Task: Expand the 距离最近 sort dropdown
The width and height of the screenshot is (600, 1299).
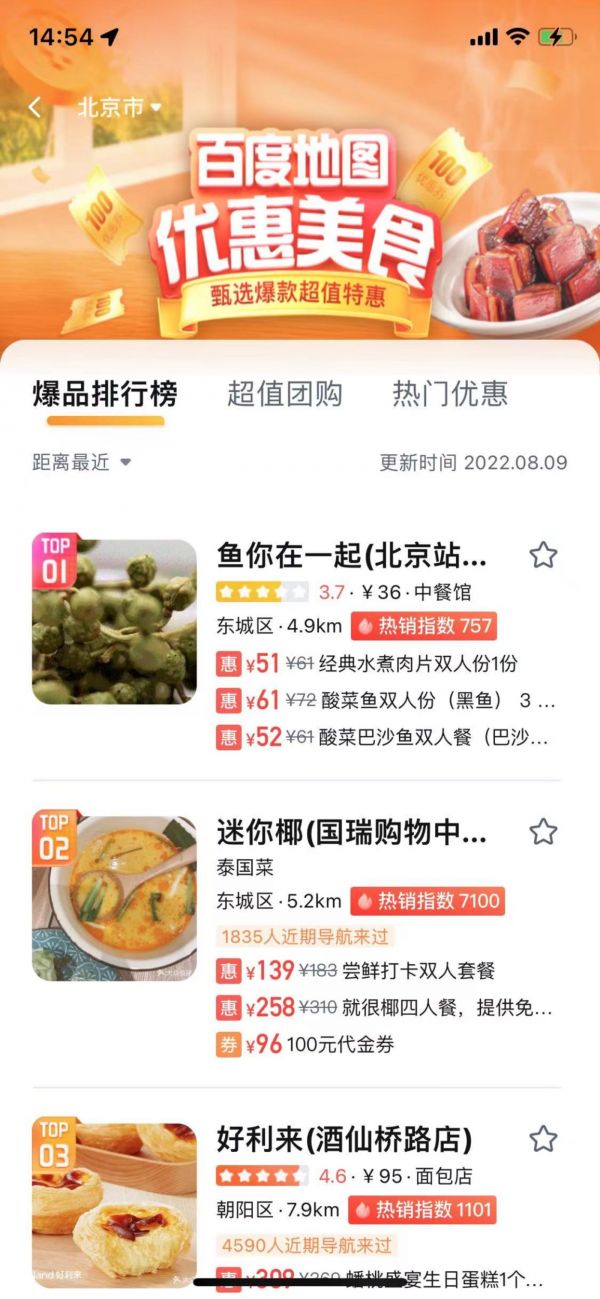Action: tap(81, 462)
